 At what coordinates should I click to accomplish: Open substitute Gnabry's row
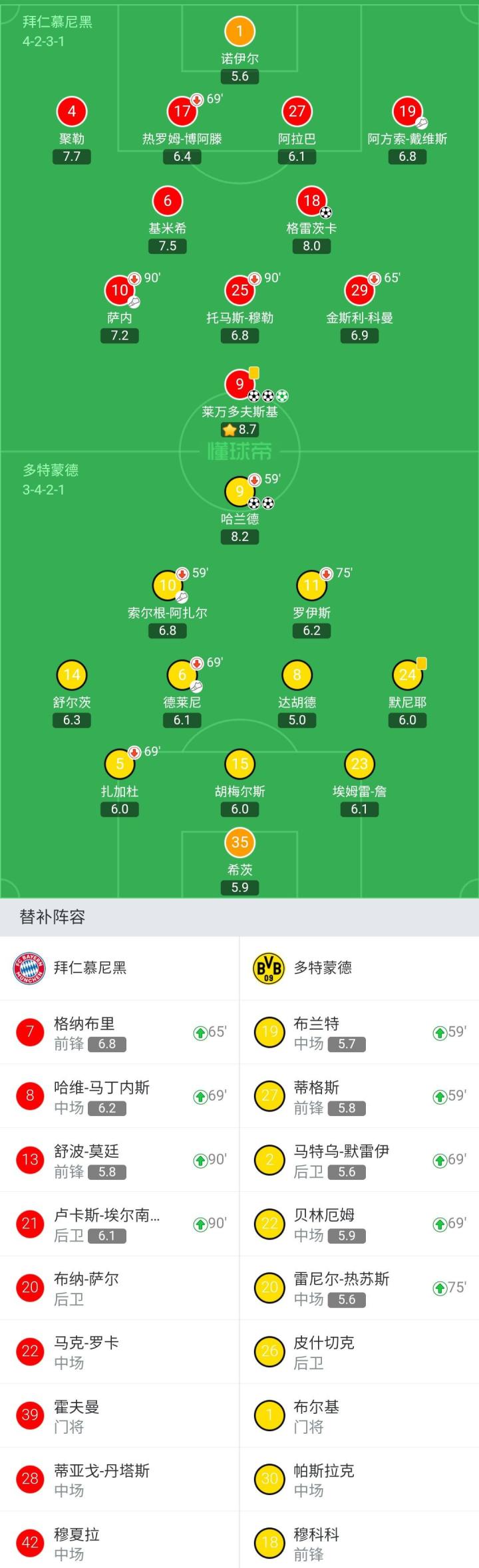120,1032
